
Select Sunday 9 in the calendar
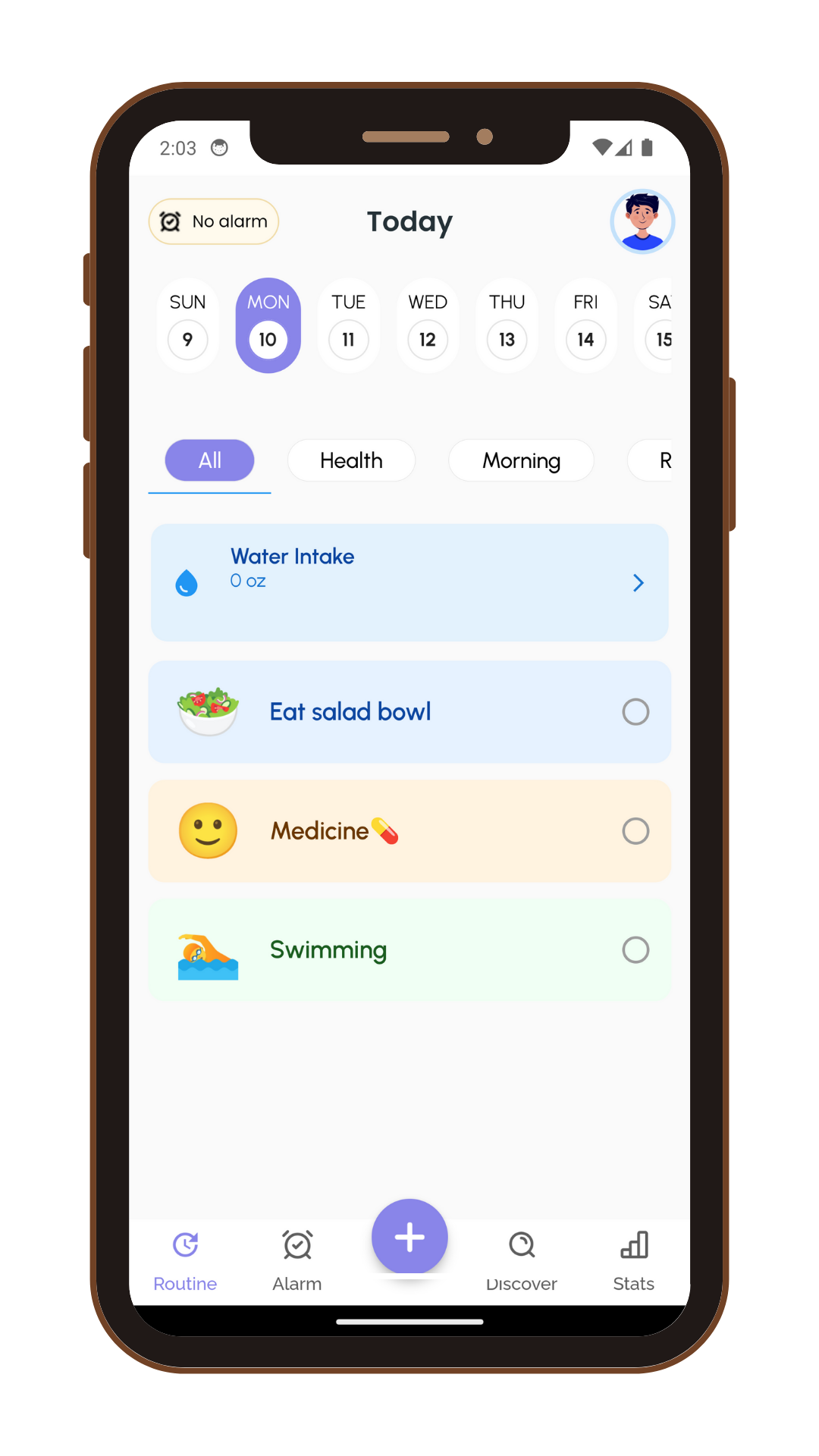(x=187, y=325)
